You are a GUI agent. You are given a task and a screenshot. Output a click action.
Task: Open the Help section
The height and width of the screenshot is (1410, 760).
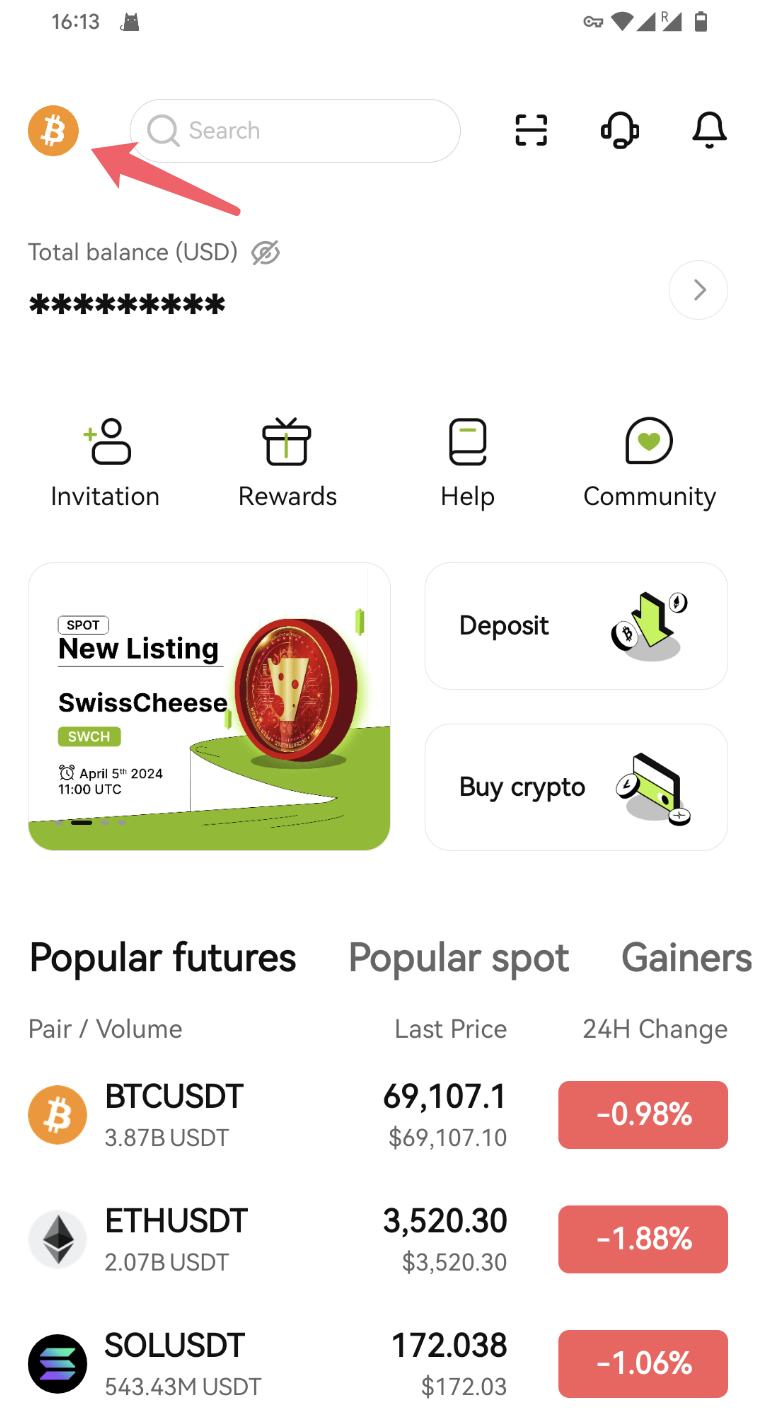468,464
